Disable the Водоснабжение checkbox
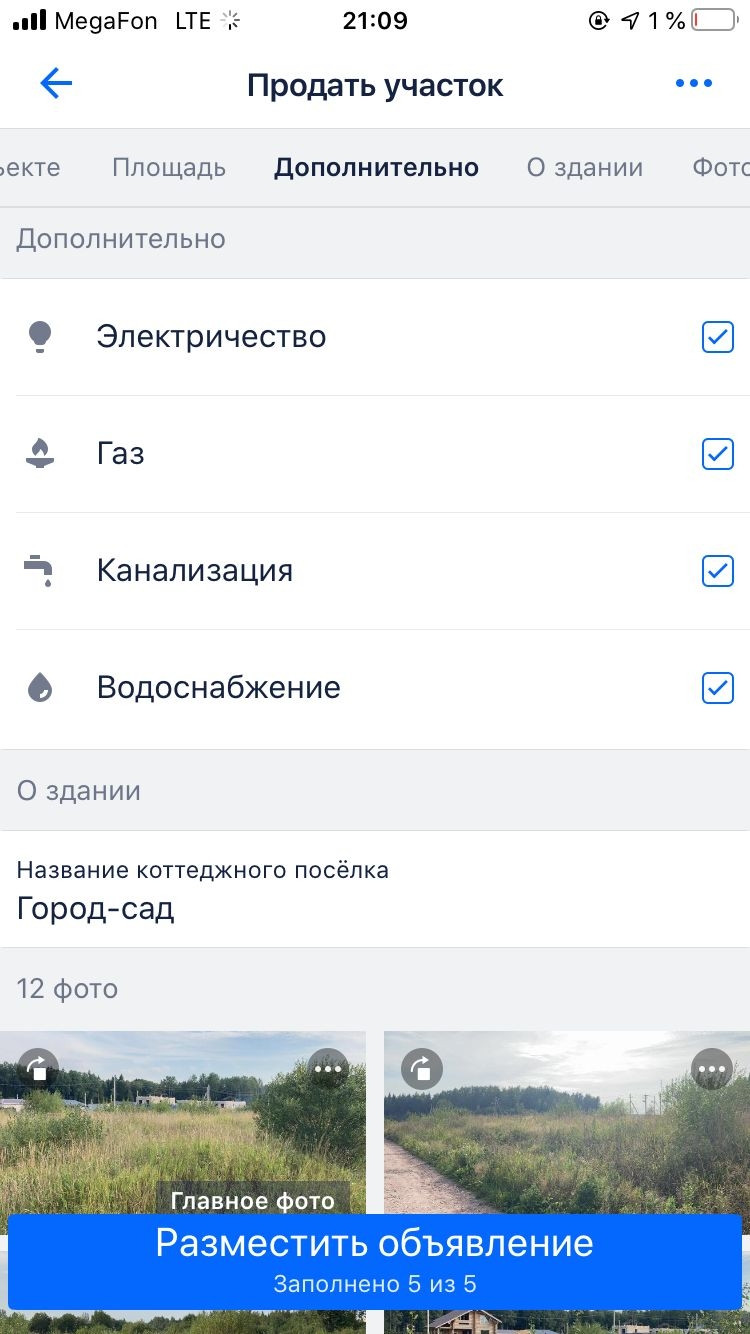750x1334 pixels. [717, 688]
